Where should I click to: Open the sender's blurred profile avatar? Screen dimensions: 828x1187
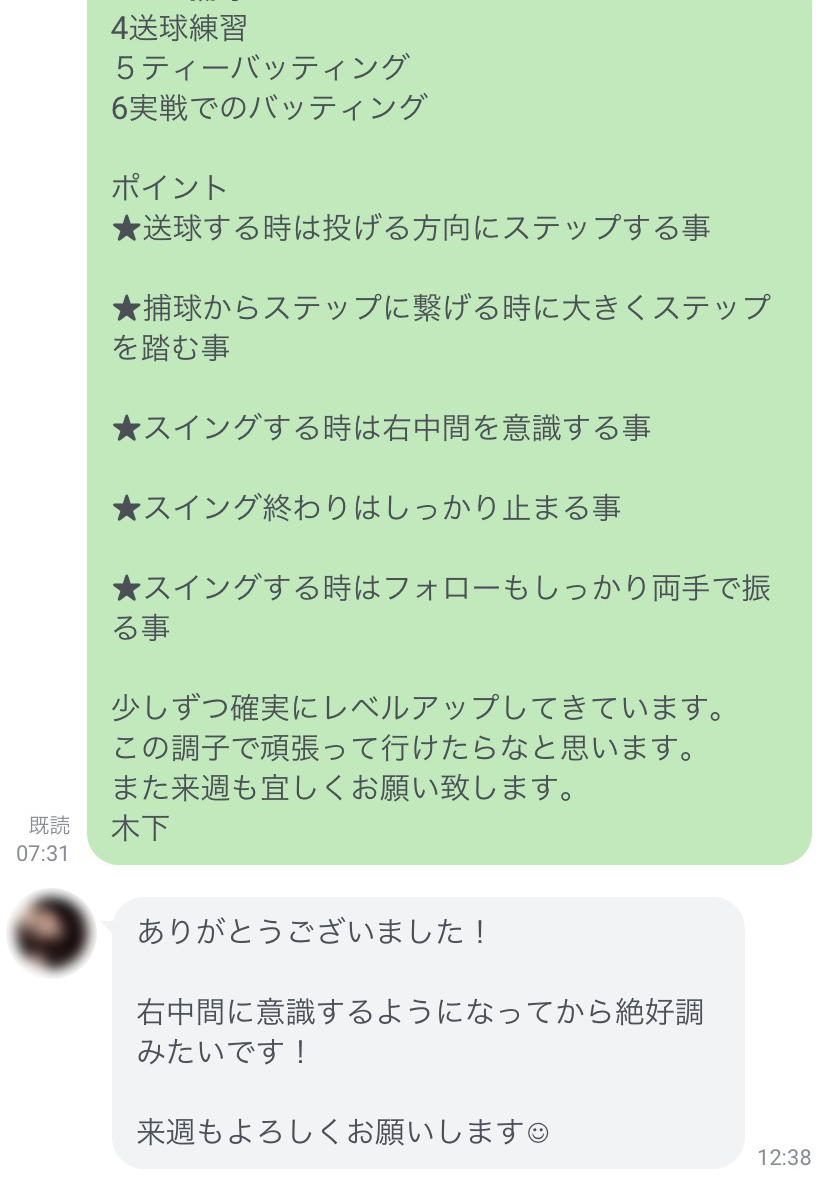tap(51, 934)
